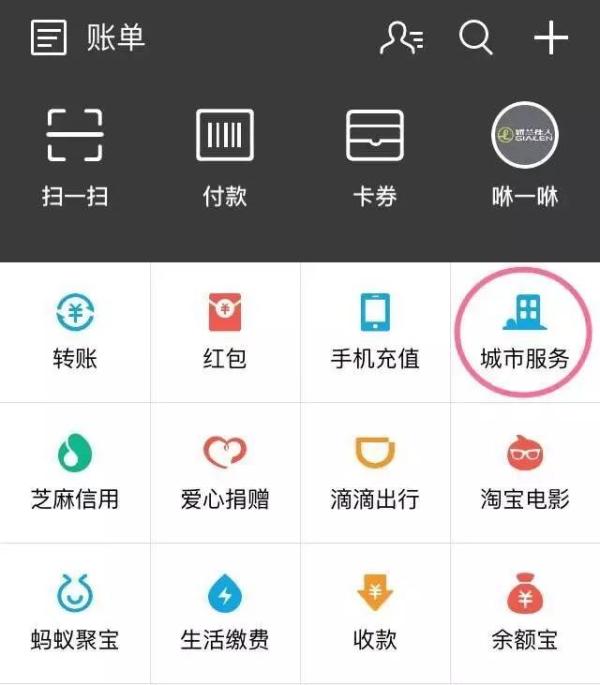Viewport: 600px width, 685px height.
Task: Tap 咻一咻
Action: (x=525, y=156)
